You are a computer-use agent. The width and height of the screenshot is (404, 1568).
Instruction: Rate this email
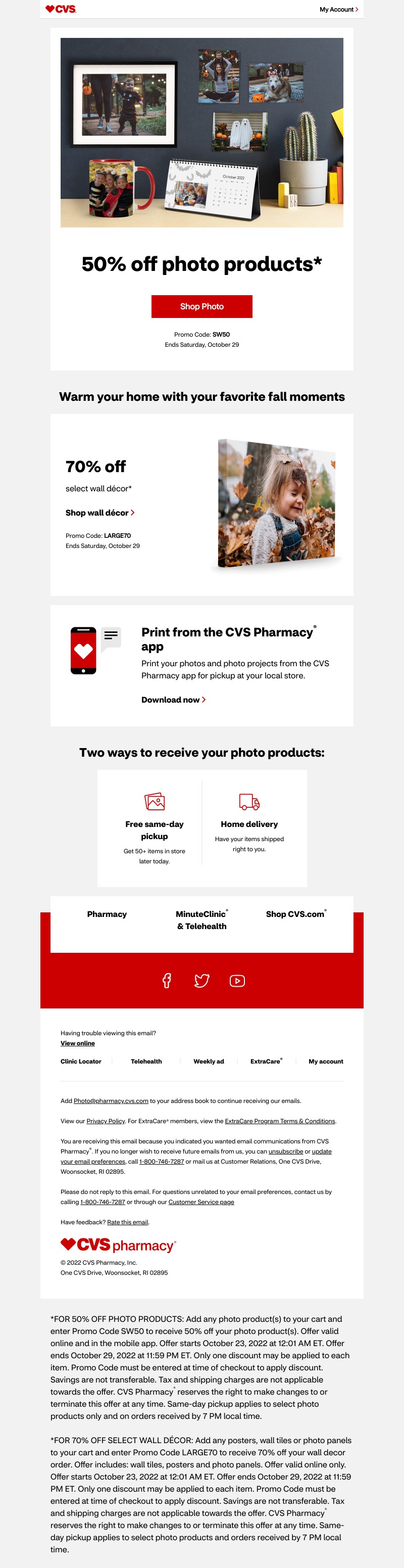(x=128, y=1222)
